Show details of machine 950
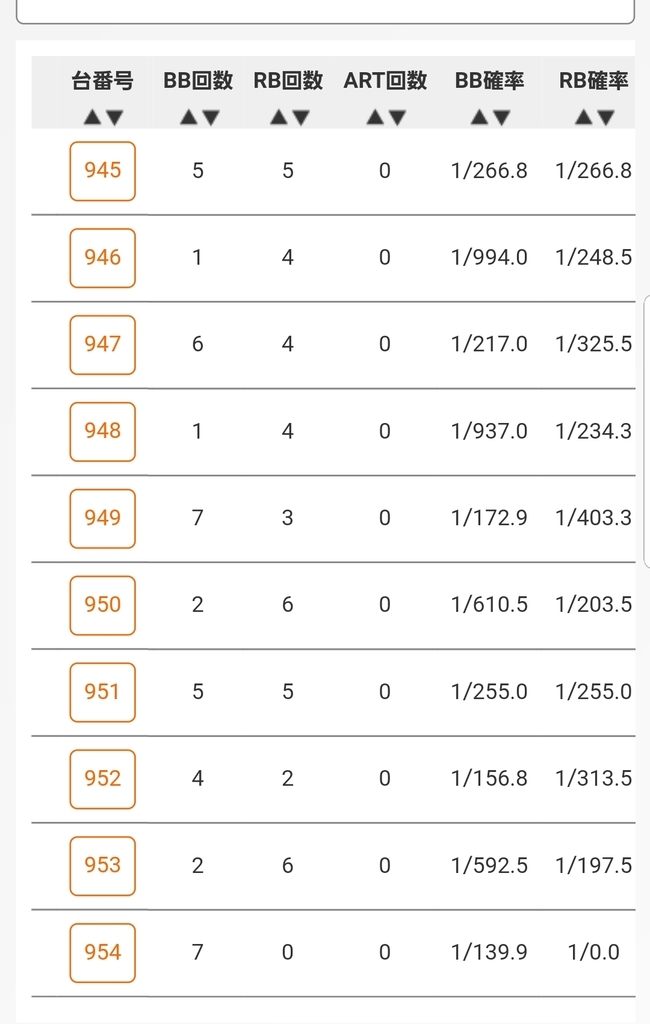The image size is (650, 1024). [102, 605]
